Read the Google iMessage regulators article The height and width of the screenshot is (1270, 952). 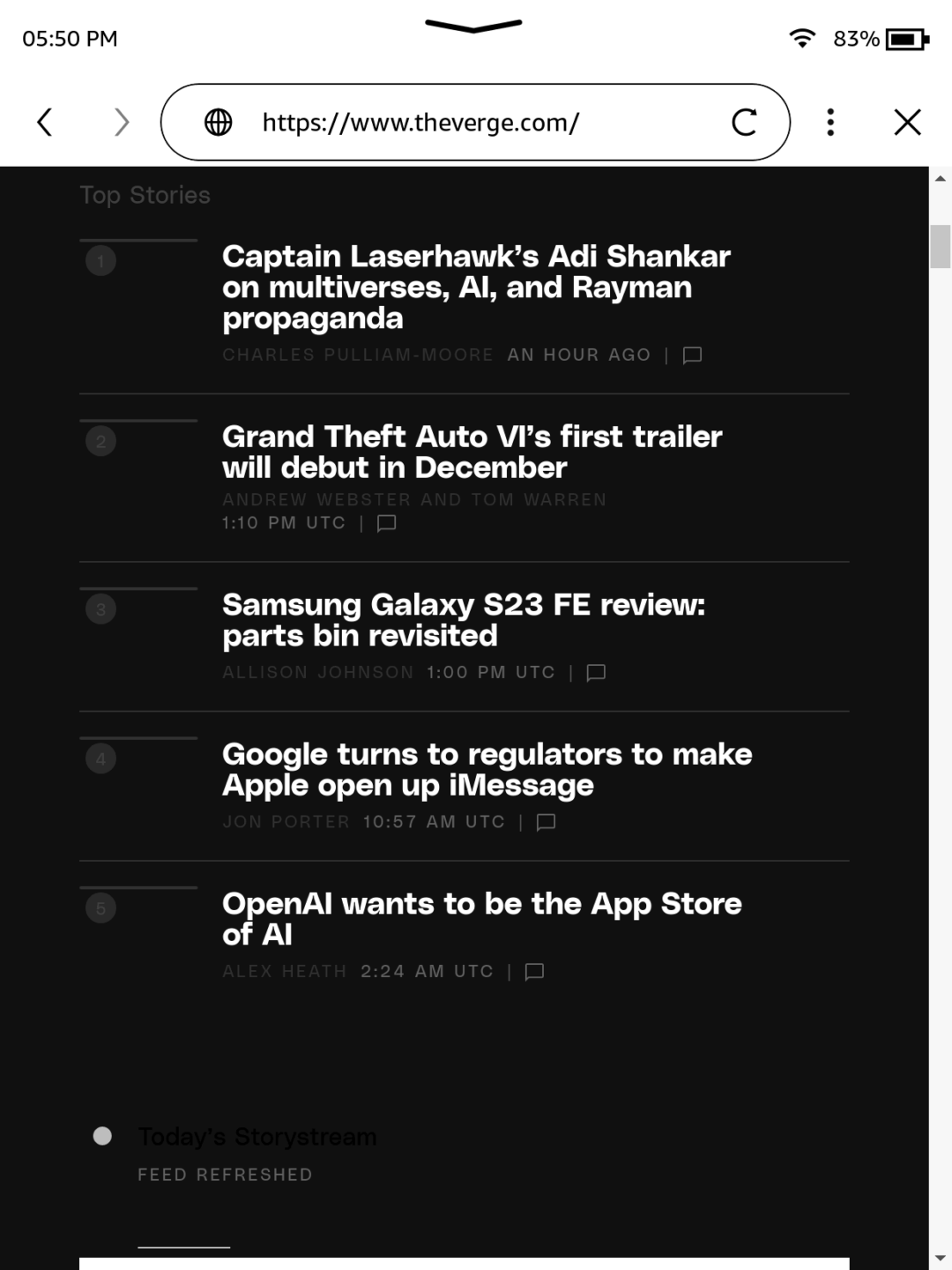pos(487,769)
